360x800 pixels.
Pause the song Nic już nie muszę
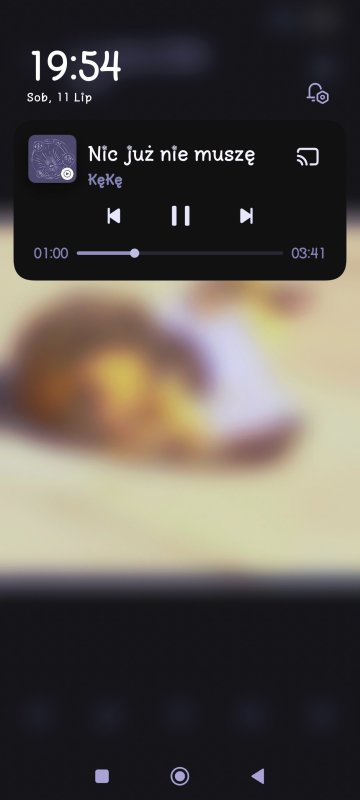(181, 216)
